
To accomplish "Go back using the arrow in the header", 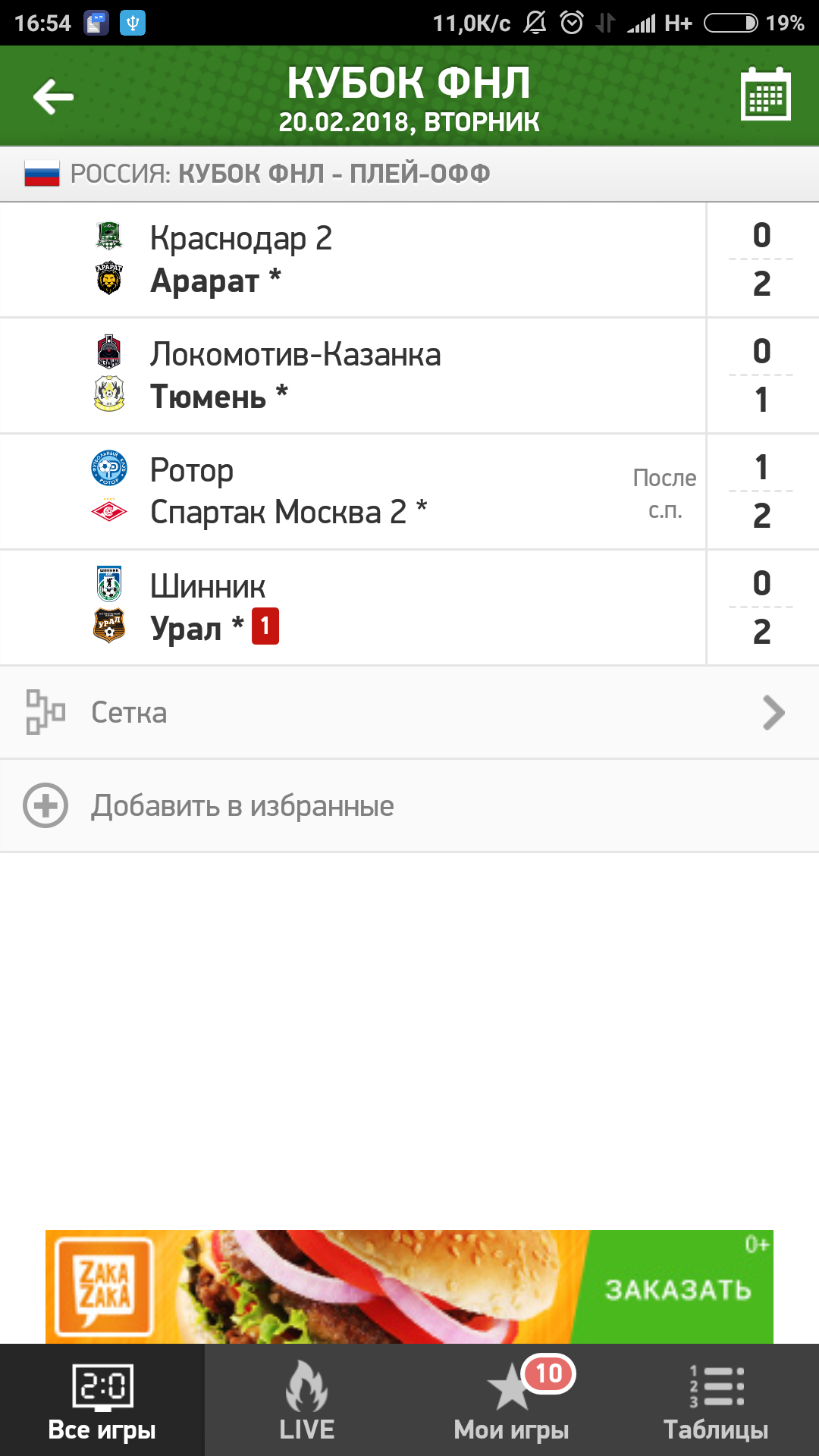I will (x=53, y=97).
